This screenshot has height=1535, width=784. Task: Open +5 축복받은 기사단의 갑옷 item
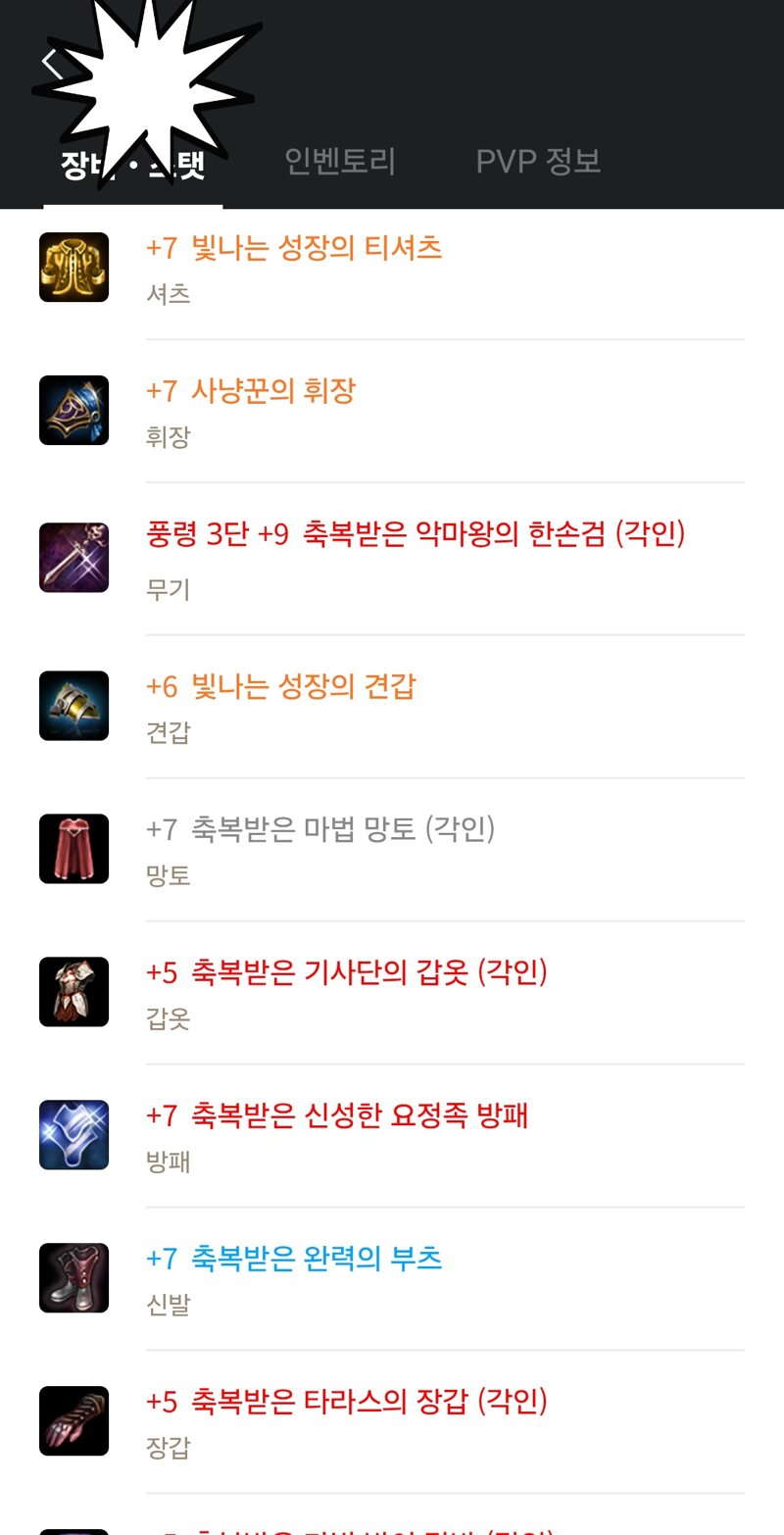(392, 993)
